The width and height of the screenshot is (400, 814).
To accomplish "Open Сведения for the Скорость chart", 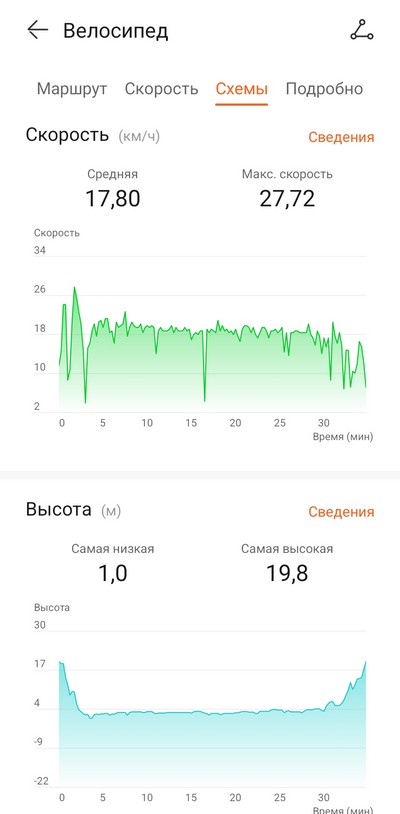I will tap(341, 137).
